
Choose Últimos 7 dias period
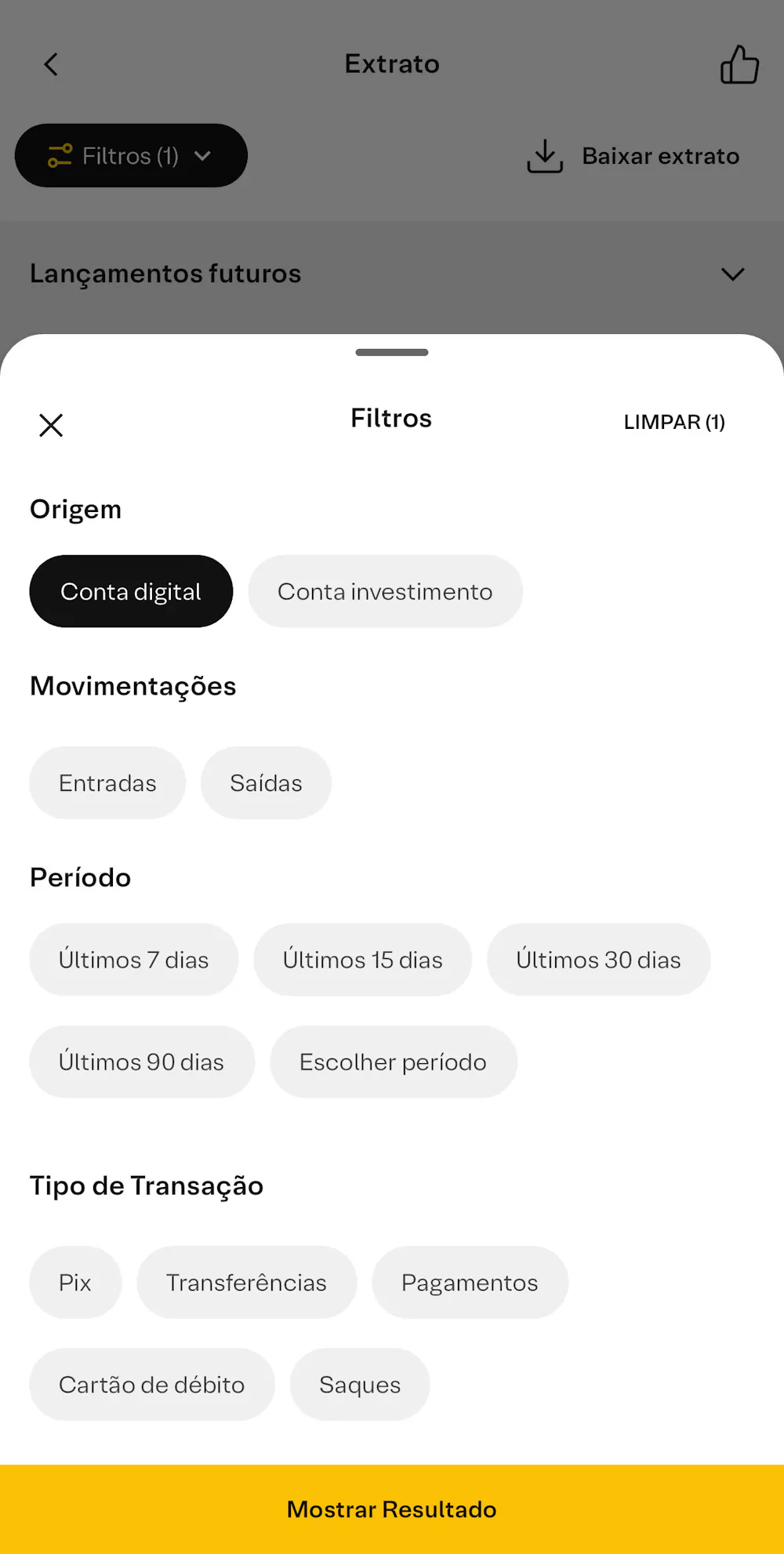[x=133, y=960]
